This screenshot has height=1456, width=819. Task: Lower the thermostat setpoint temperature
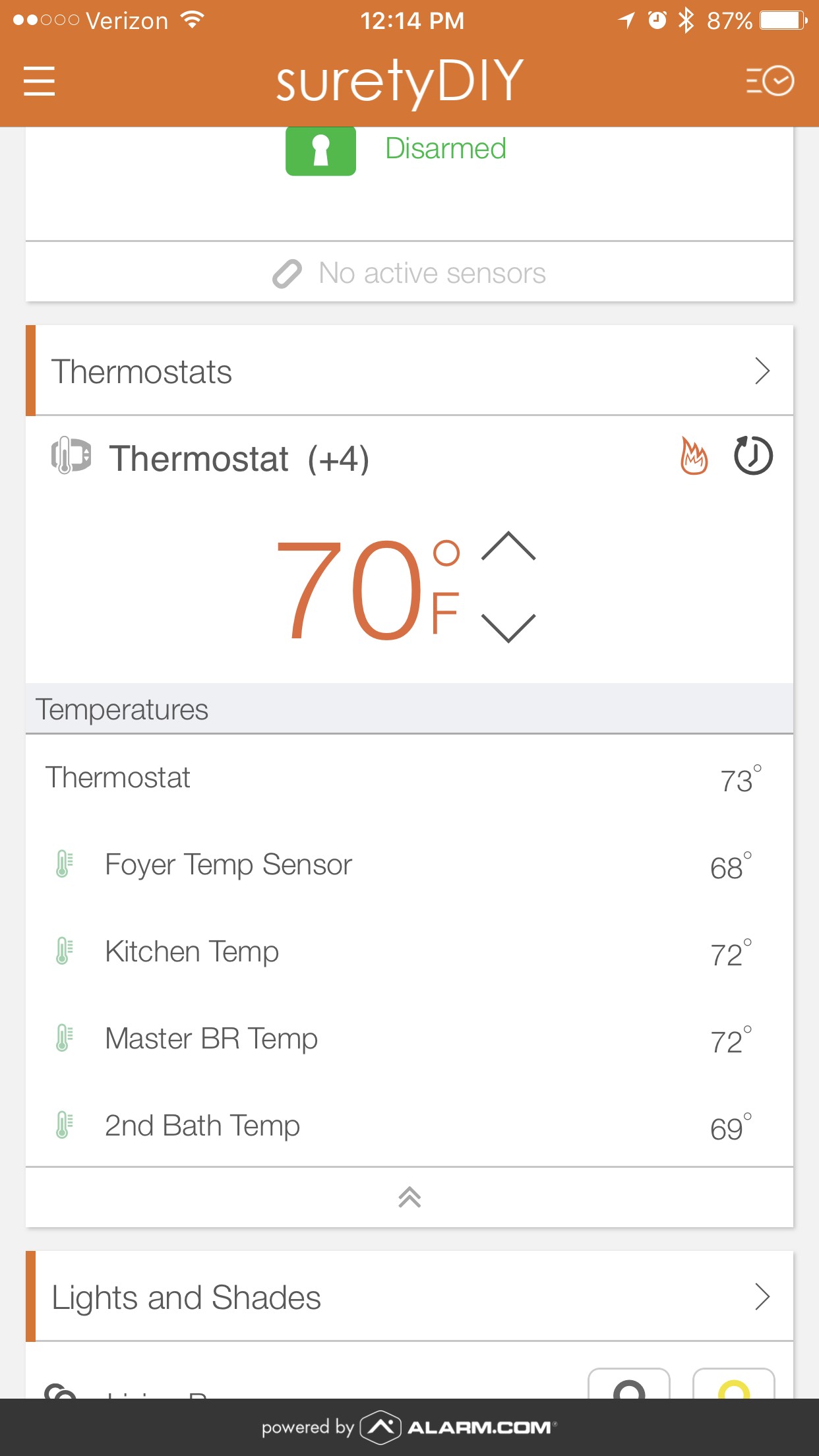coord(508,628)
